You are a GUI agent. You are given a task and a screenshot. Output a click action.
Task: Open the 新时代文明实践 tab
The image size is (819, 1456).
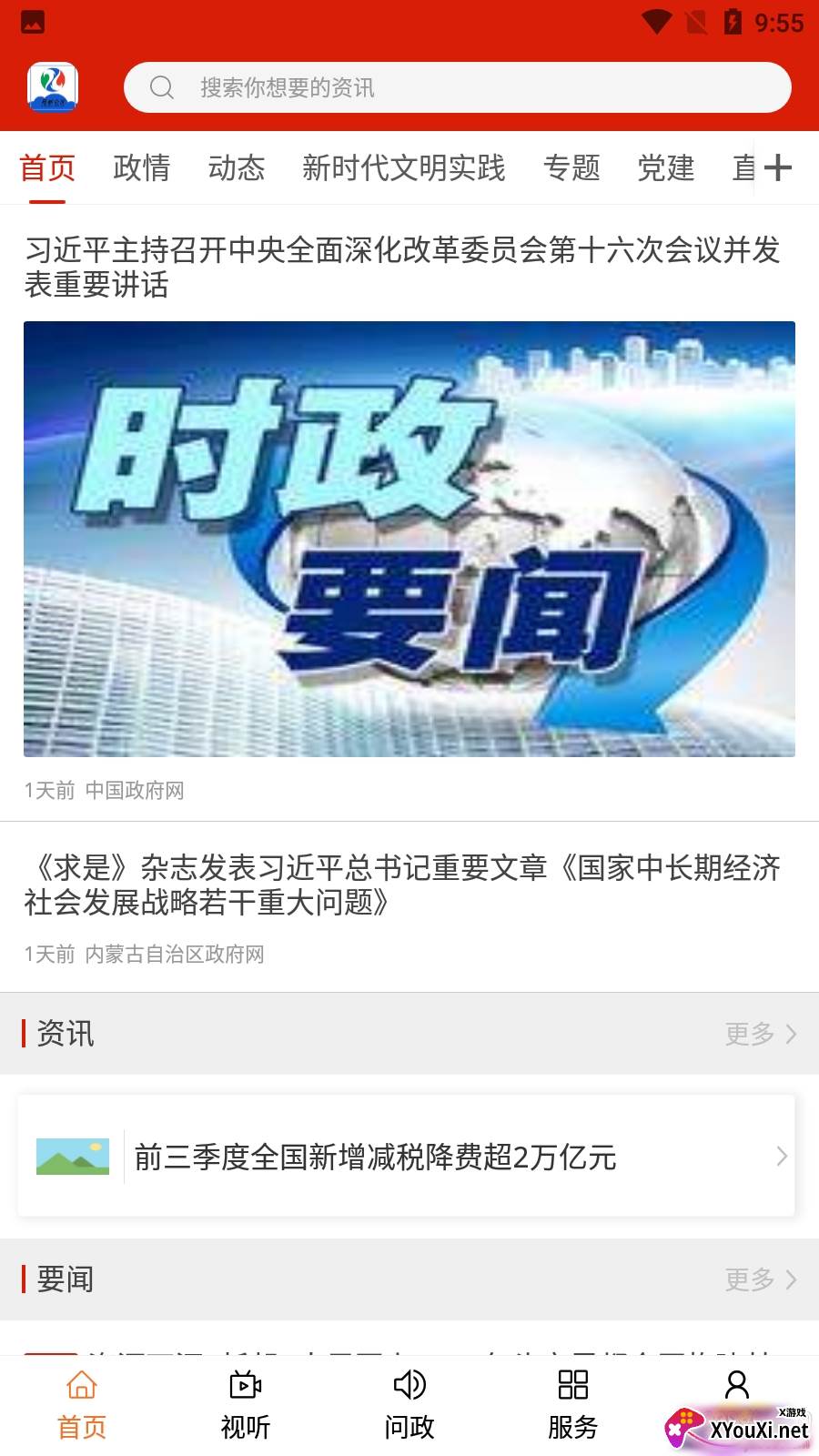click(403, 167)
